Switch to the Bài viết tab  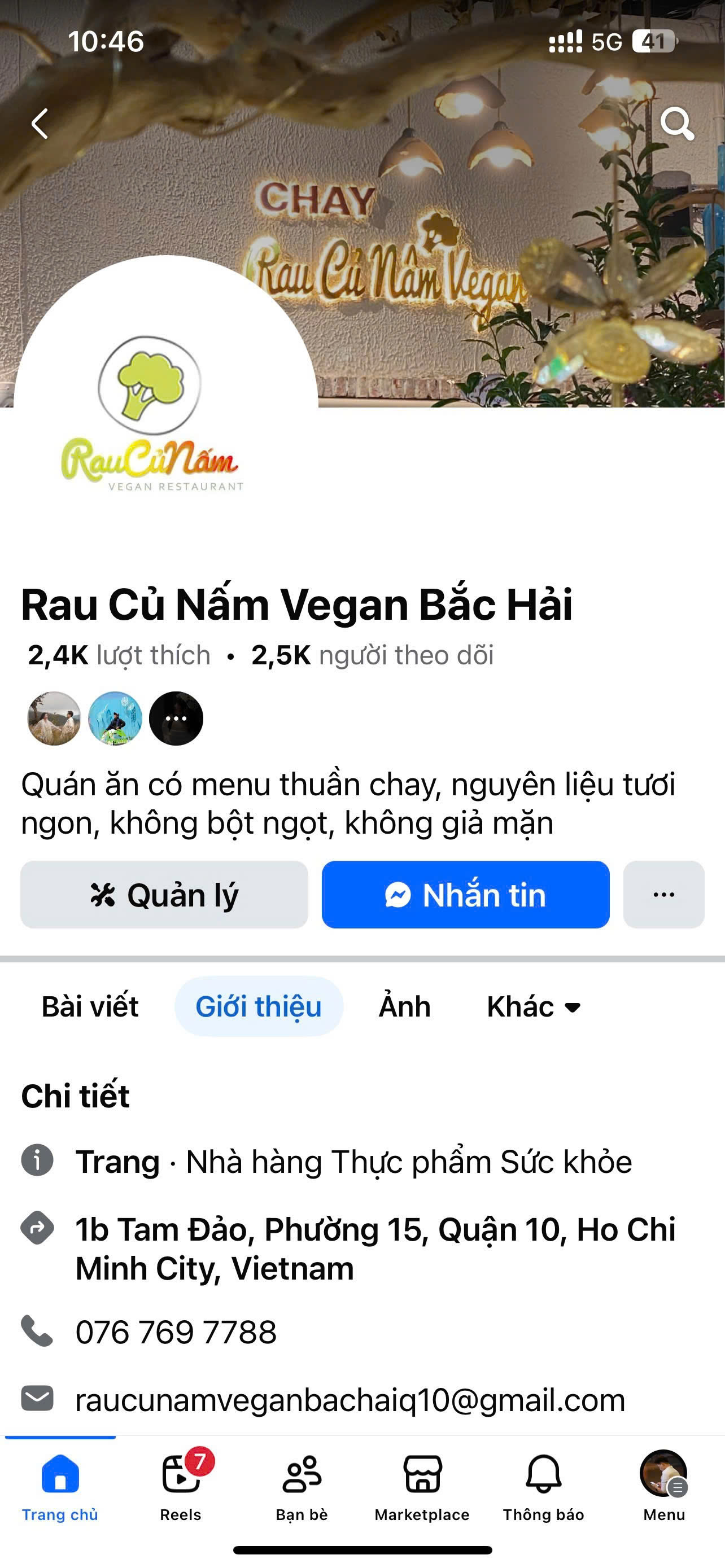click(x=90, y=1007)
